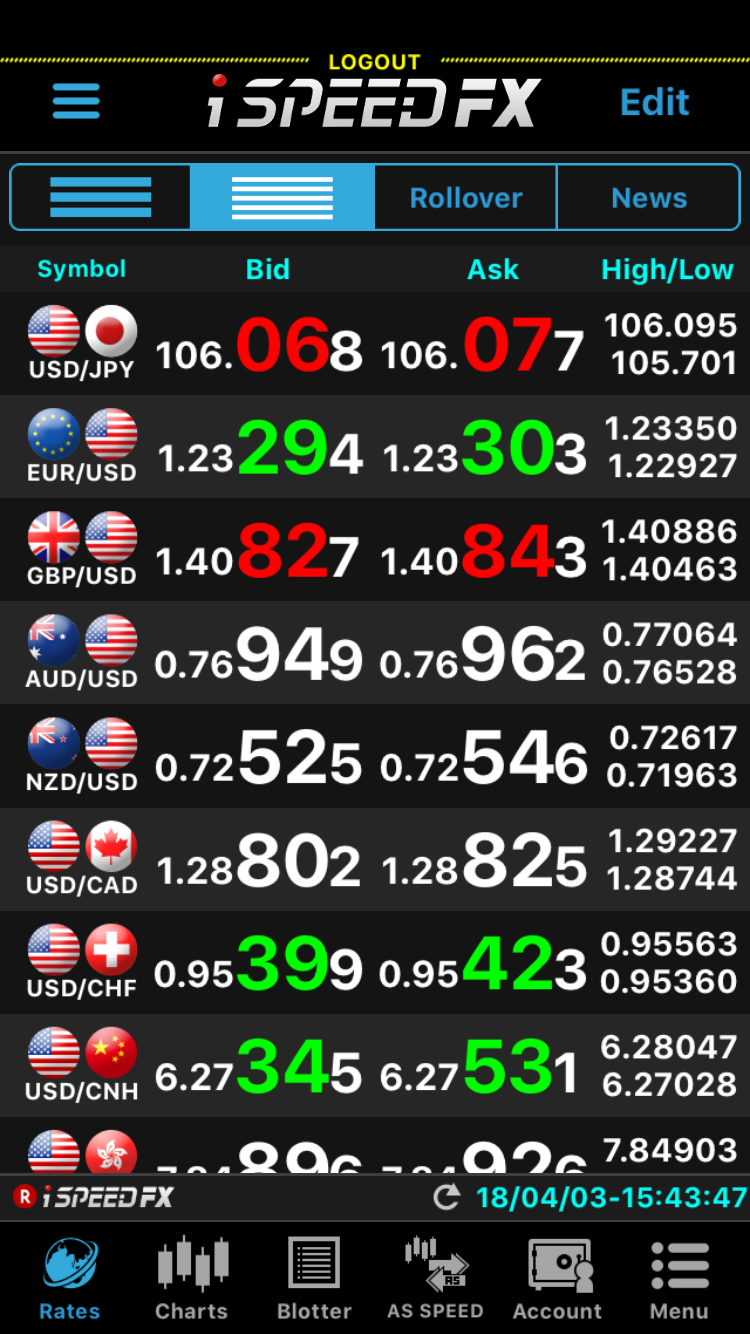This screenshot has height=1334, width=750.
Task: Switch to the News tab
Action: [649, 198]
